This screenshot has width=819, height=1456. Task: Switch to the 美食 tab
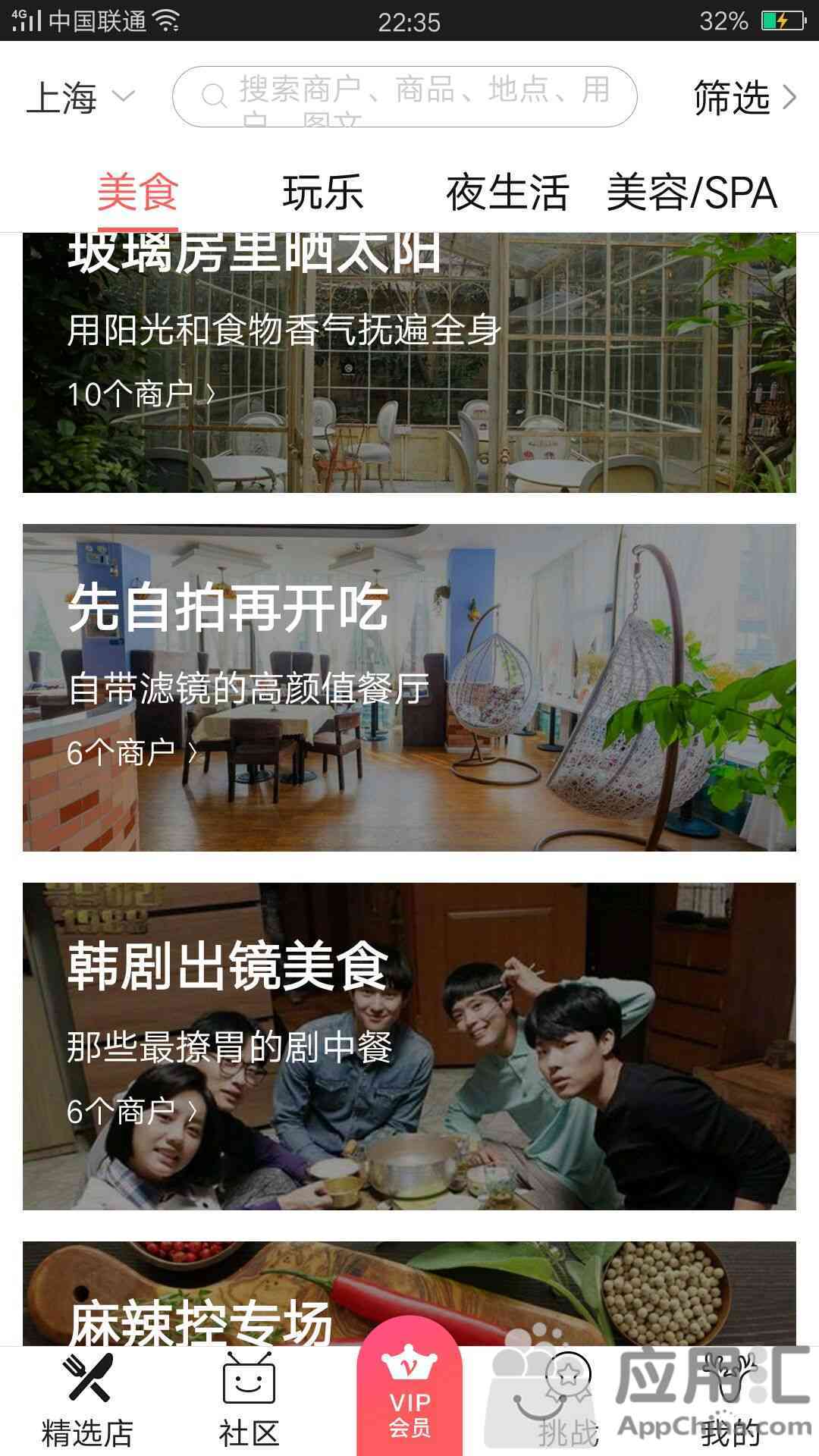tap(137, 192)
